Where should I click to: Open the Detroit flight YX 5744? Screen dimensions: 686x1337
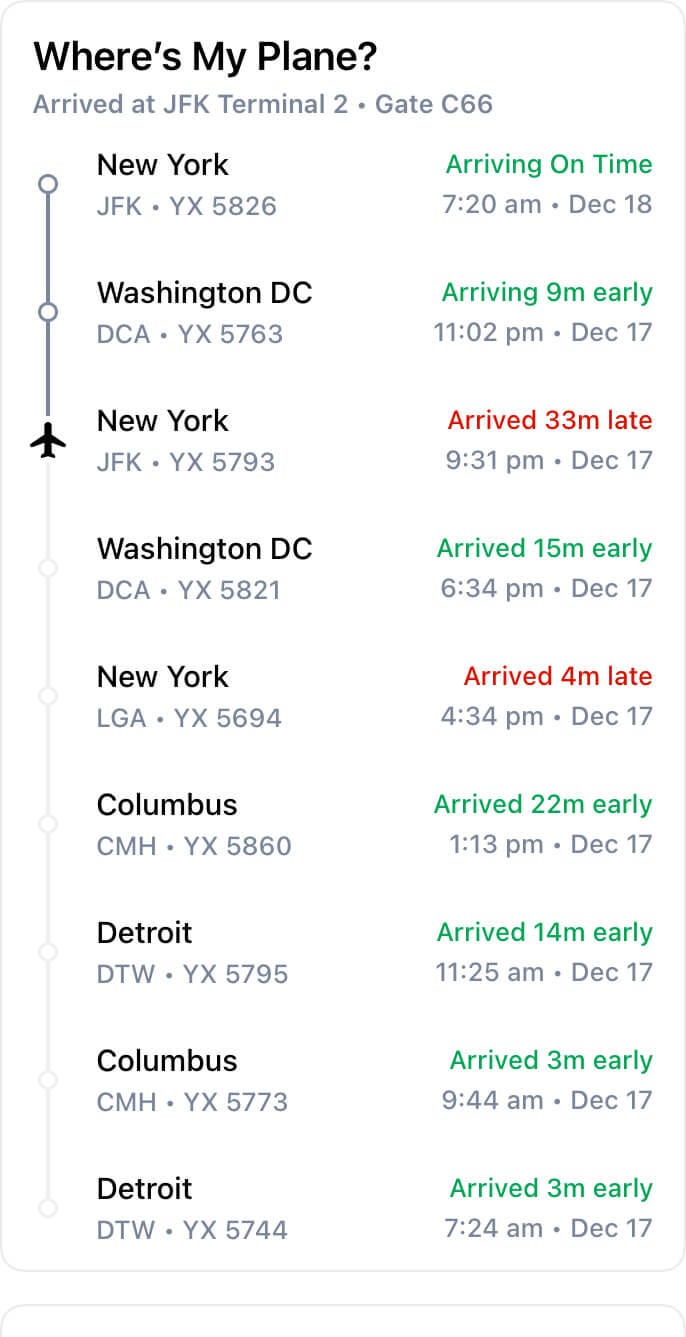(343, 1208)
